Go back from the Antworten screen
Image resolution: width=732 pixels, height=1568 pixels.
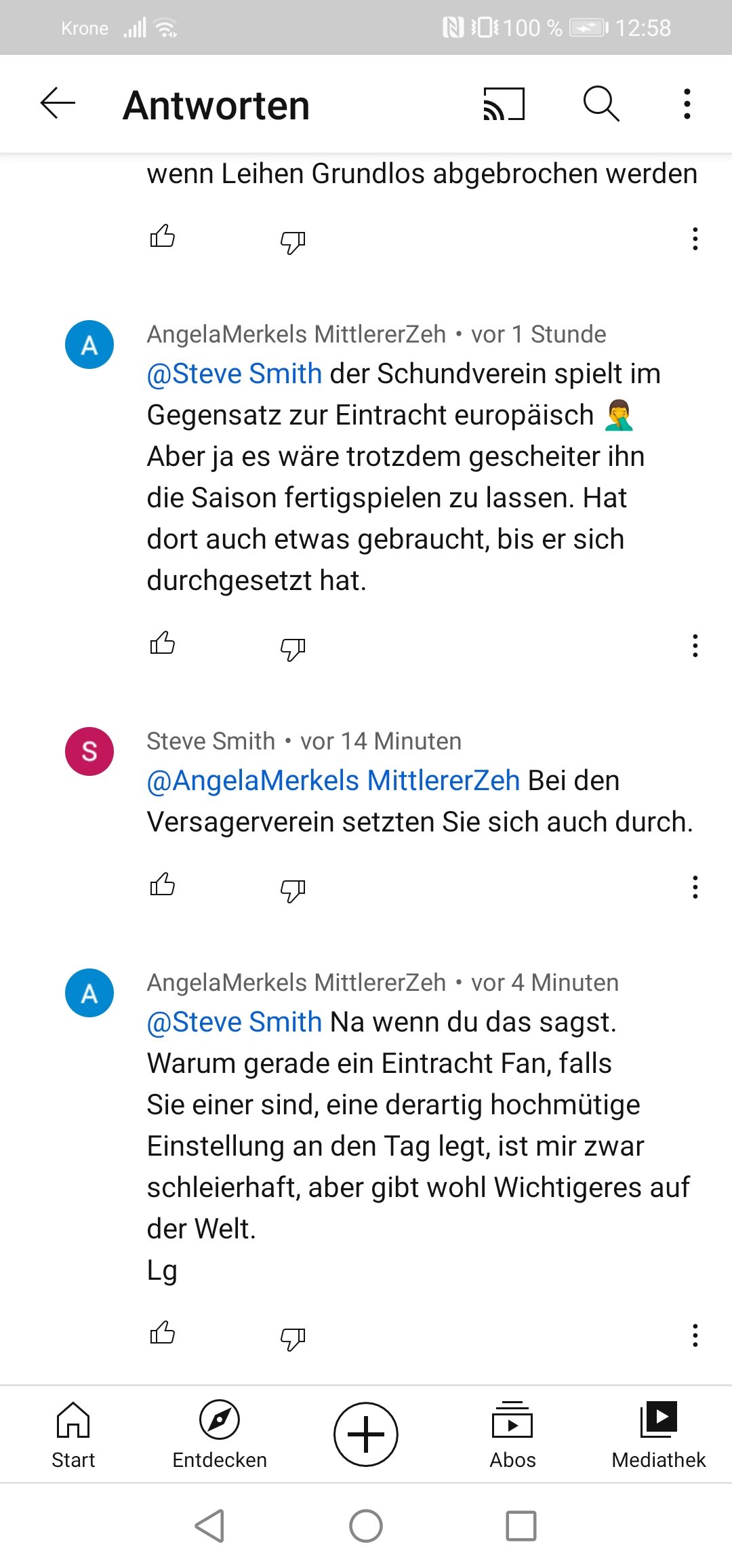pyautogui.click(x=58, y=104)
